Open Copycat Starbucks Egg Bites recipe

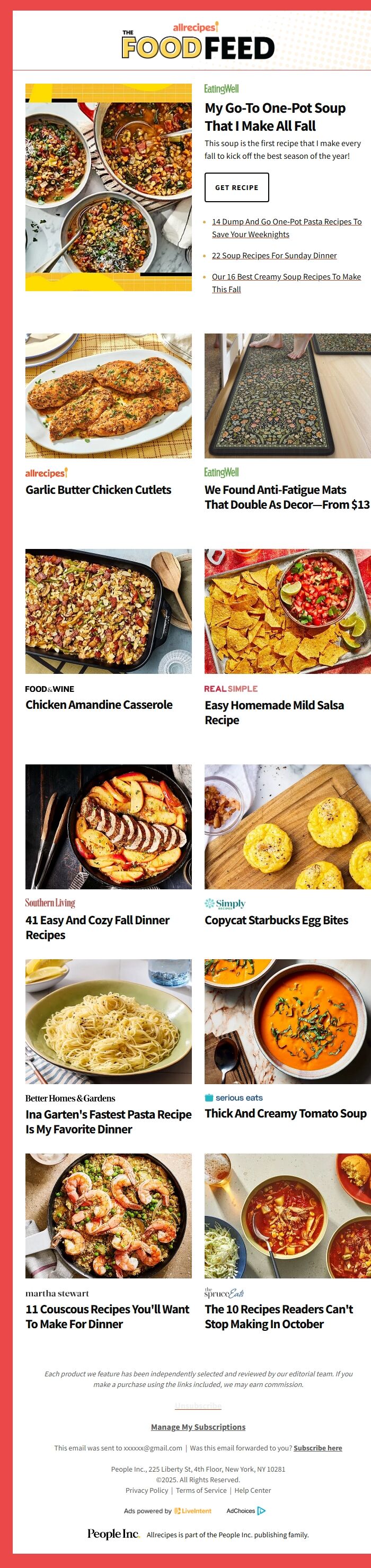[276, 921]
